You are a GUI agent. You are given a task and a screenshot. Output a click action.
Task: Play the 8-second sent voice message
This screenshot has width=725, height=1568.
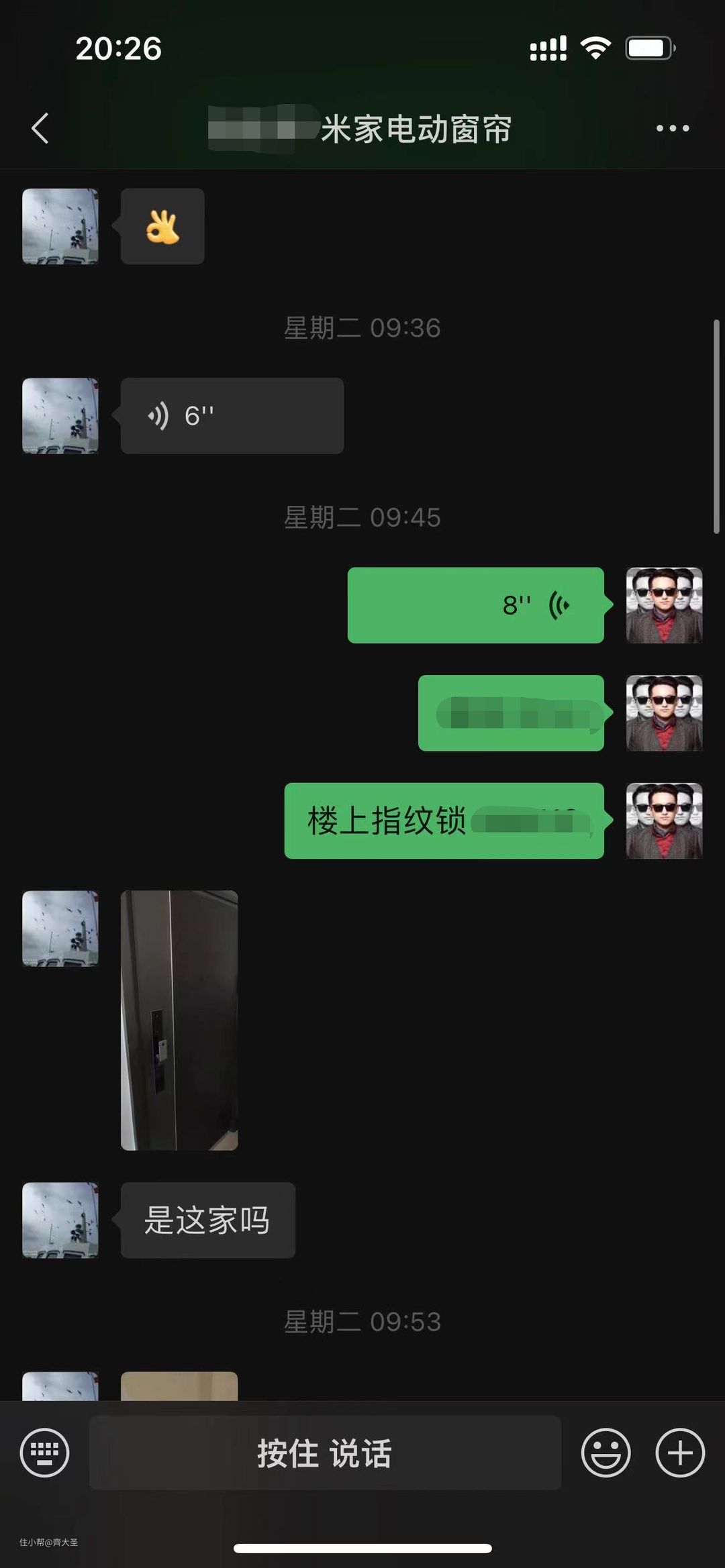[475, 605]
